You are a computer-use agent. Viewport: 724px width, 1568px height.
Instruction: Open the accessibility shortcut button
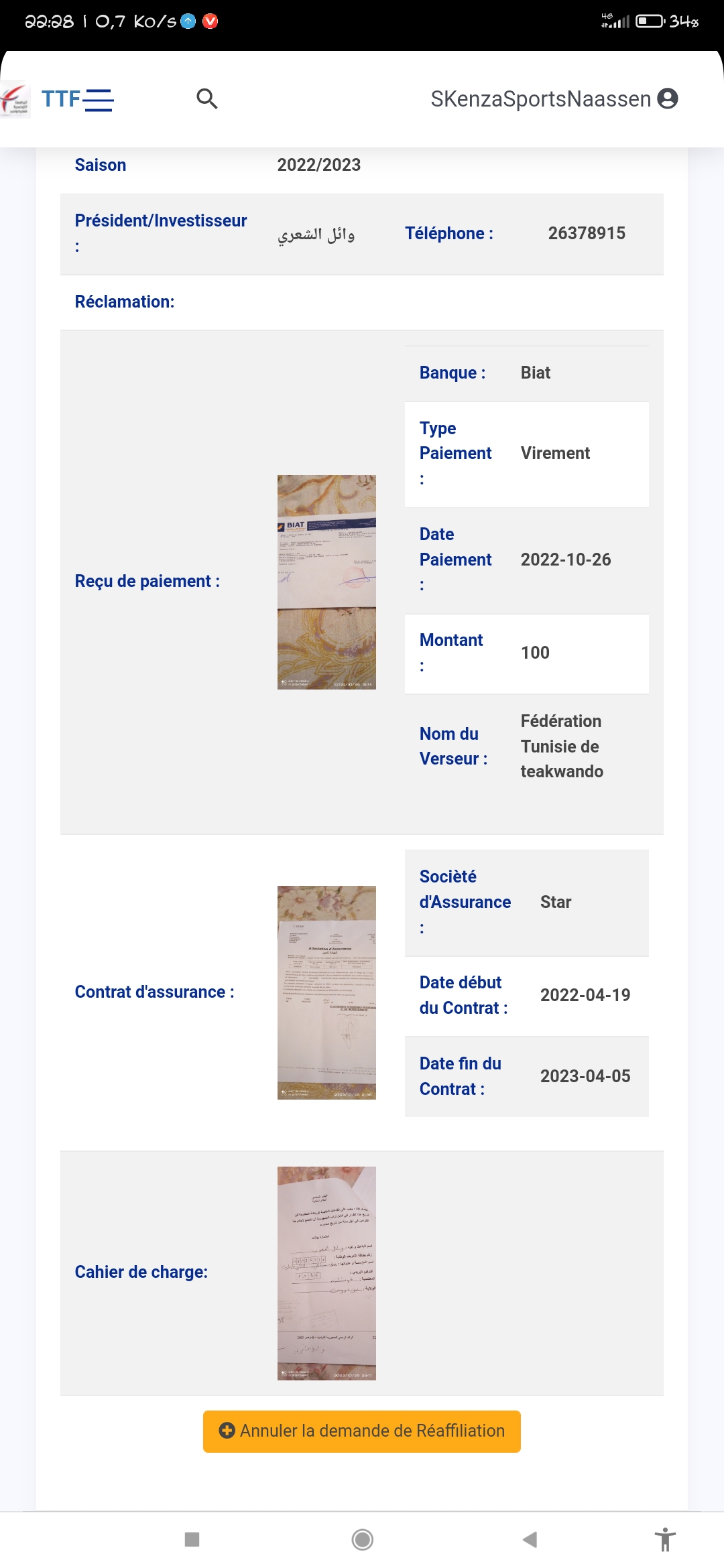click(x=665, y=1539)
